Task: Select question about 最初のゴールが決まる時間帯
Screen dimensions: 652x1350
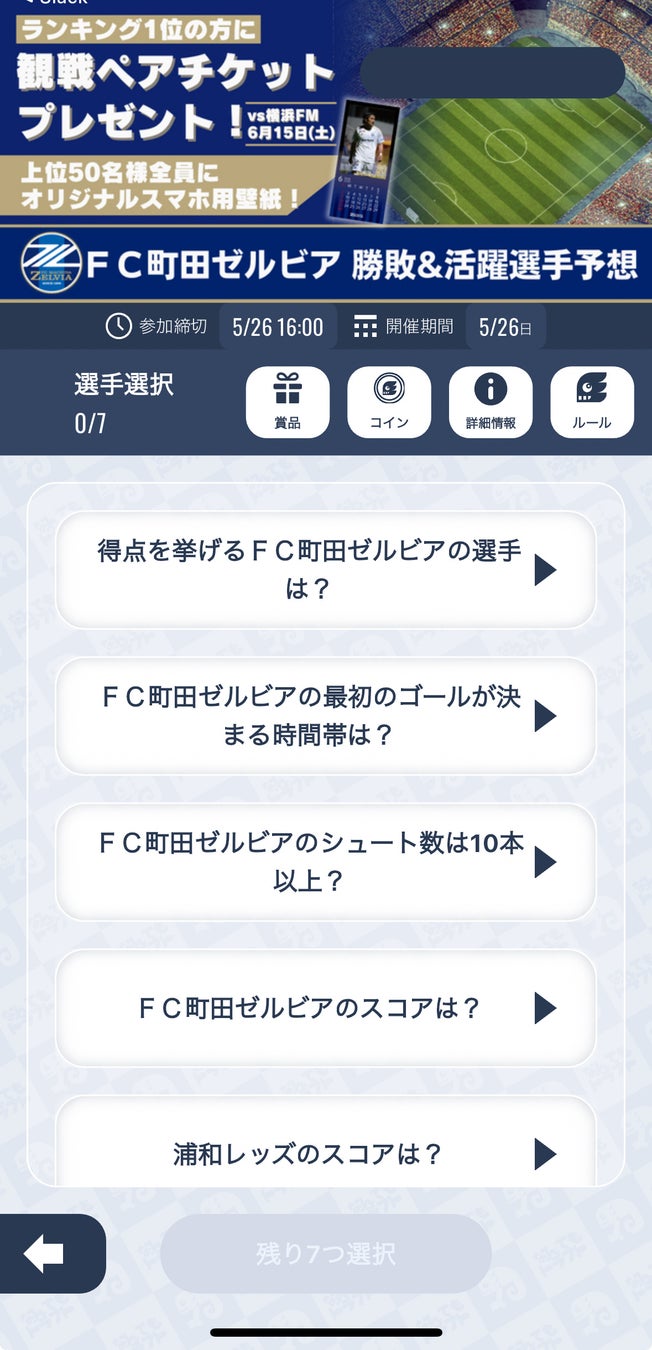Action: (x=326, y=716)
